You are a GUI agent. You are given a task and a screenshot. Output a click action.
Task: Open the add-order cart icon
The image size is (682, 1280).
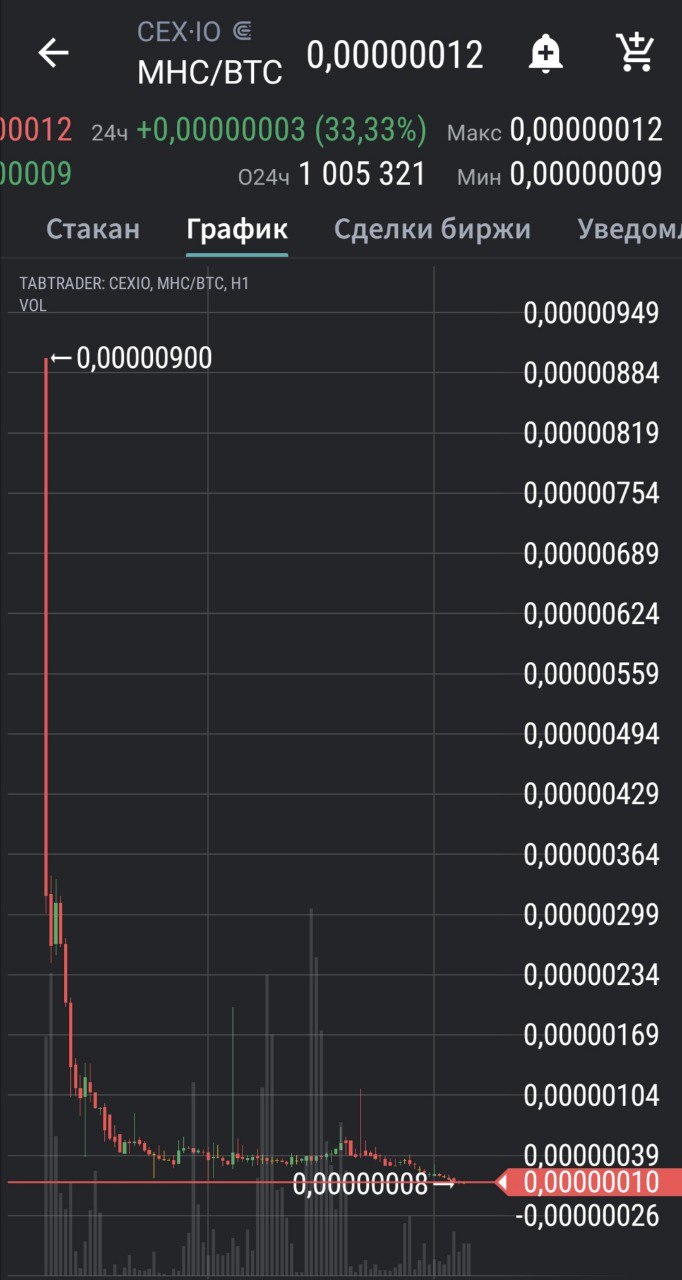(x=634, y=53)
